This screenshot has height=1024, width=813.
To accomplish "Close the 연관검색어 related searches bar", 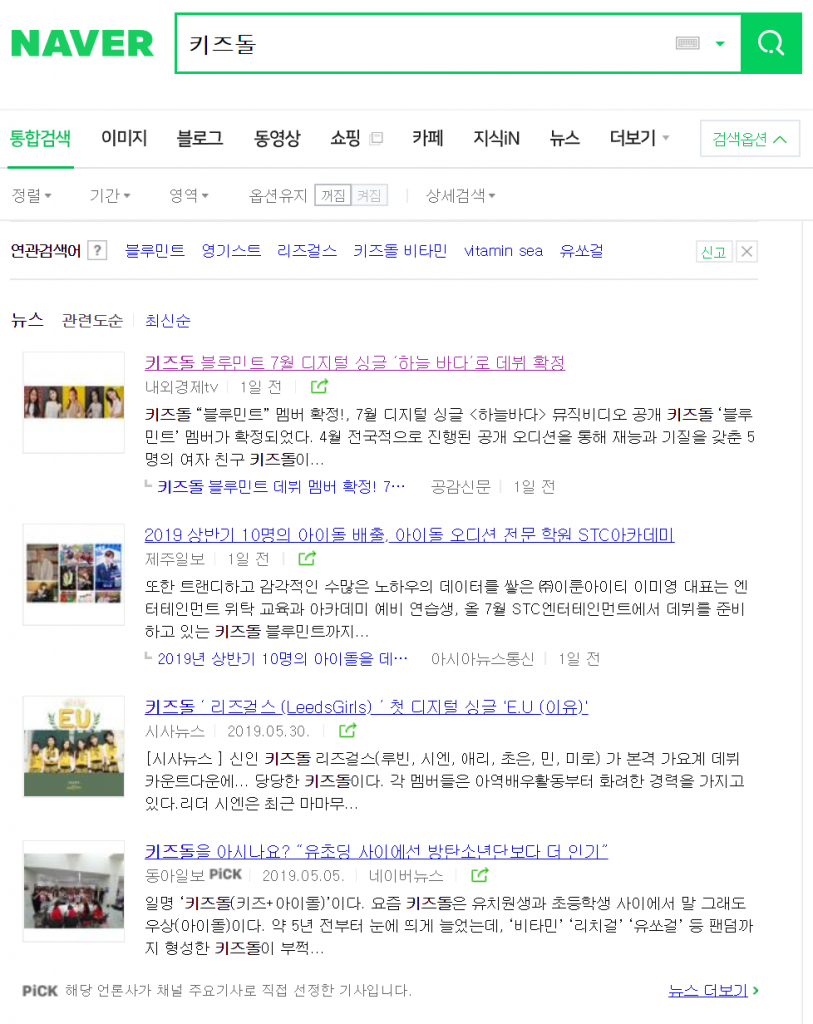I will coord(746,251).
